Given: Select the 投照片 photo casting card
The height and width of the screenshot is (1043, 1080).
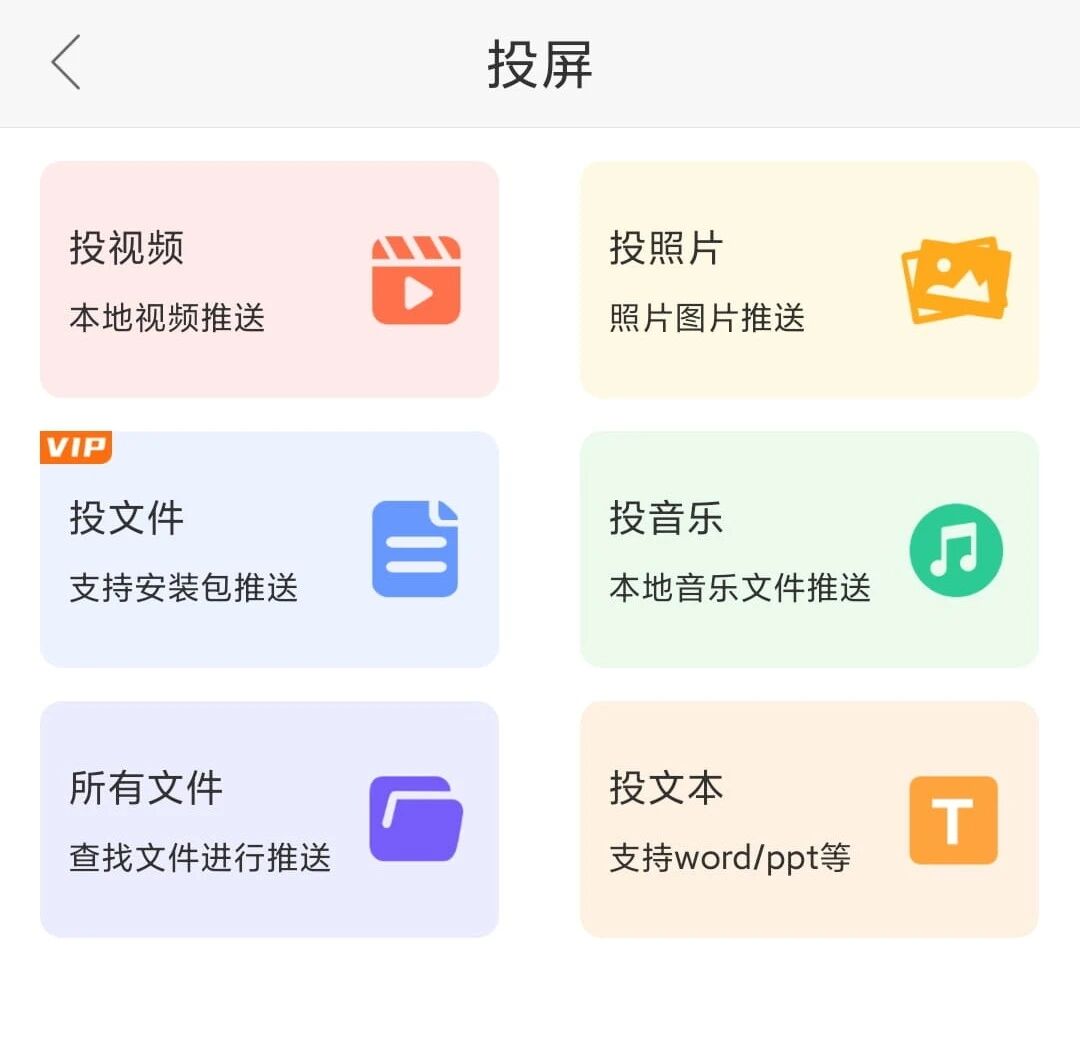Looking at the screenshot, I should tap(809, 279).
